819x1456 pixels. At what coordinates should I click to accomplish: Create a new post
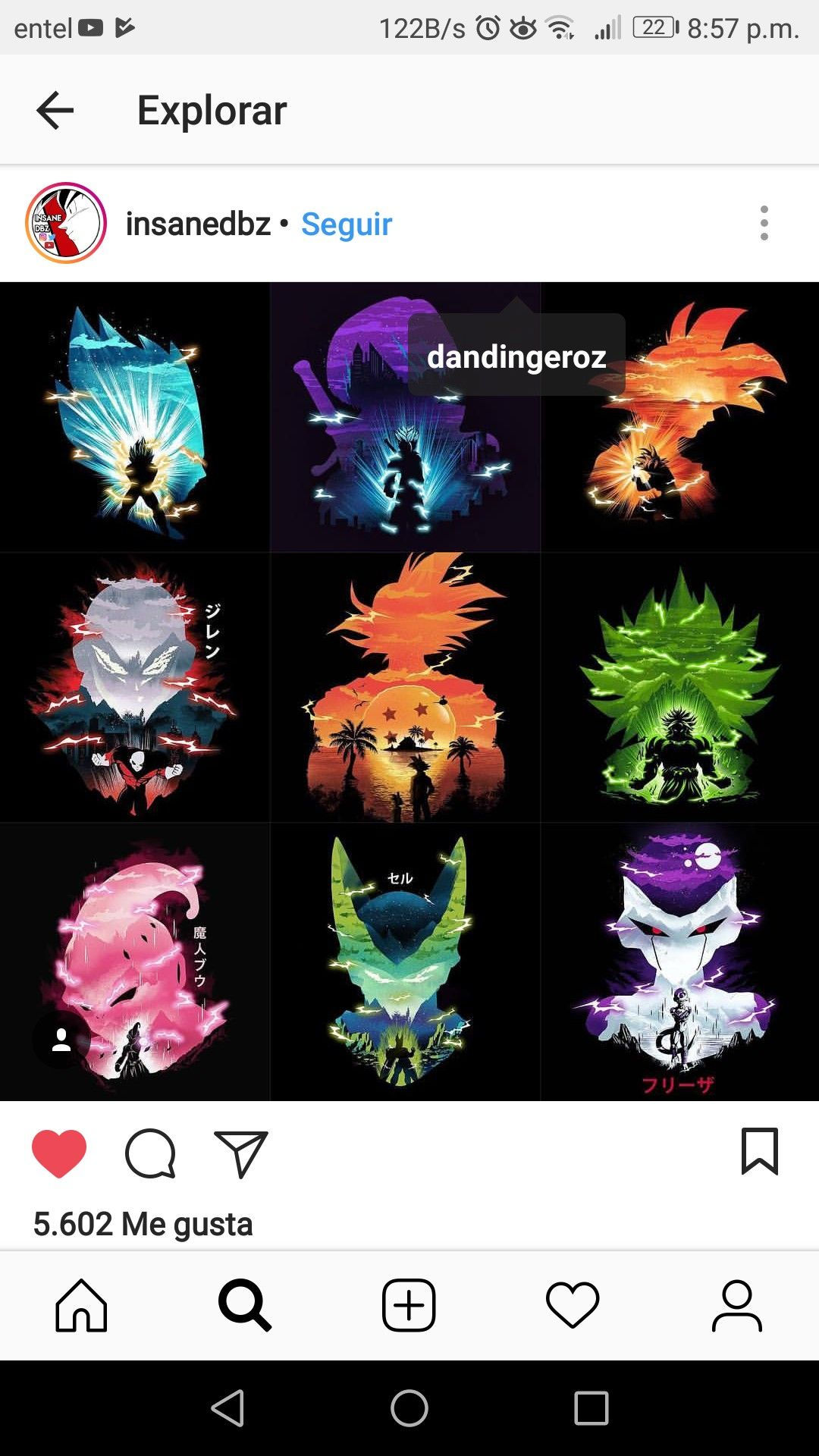click(x=409, y=1305)
